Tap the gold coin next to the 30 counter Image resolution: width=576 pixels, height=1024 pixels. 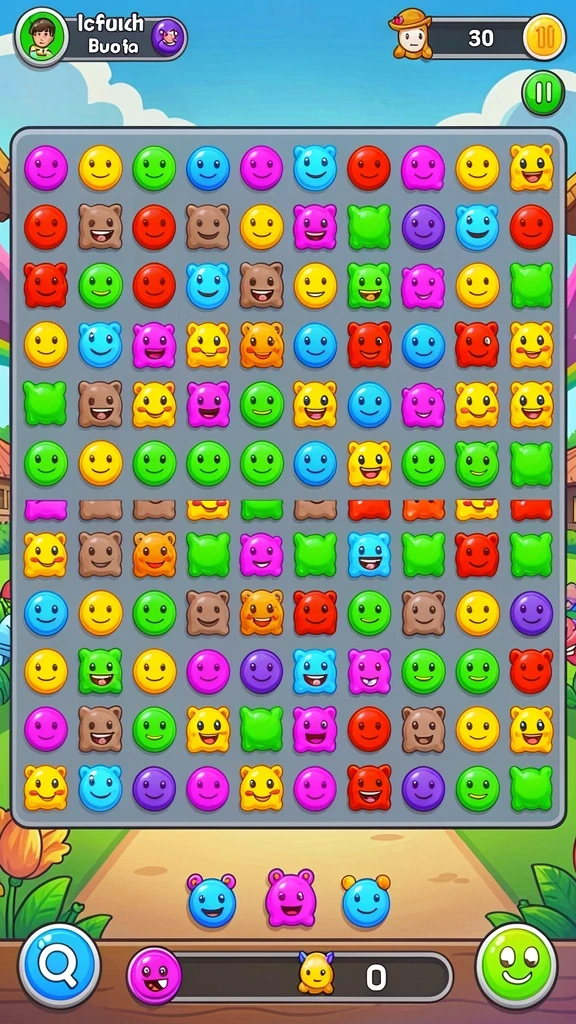pos(544,38)
